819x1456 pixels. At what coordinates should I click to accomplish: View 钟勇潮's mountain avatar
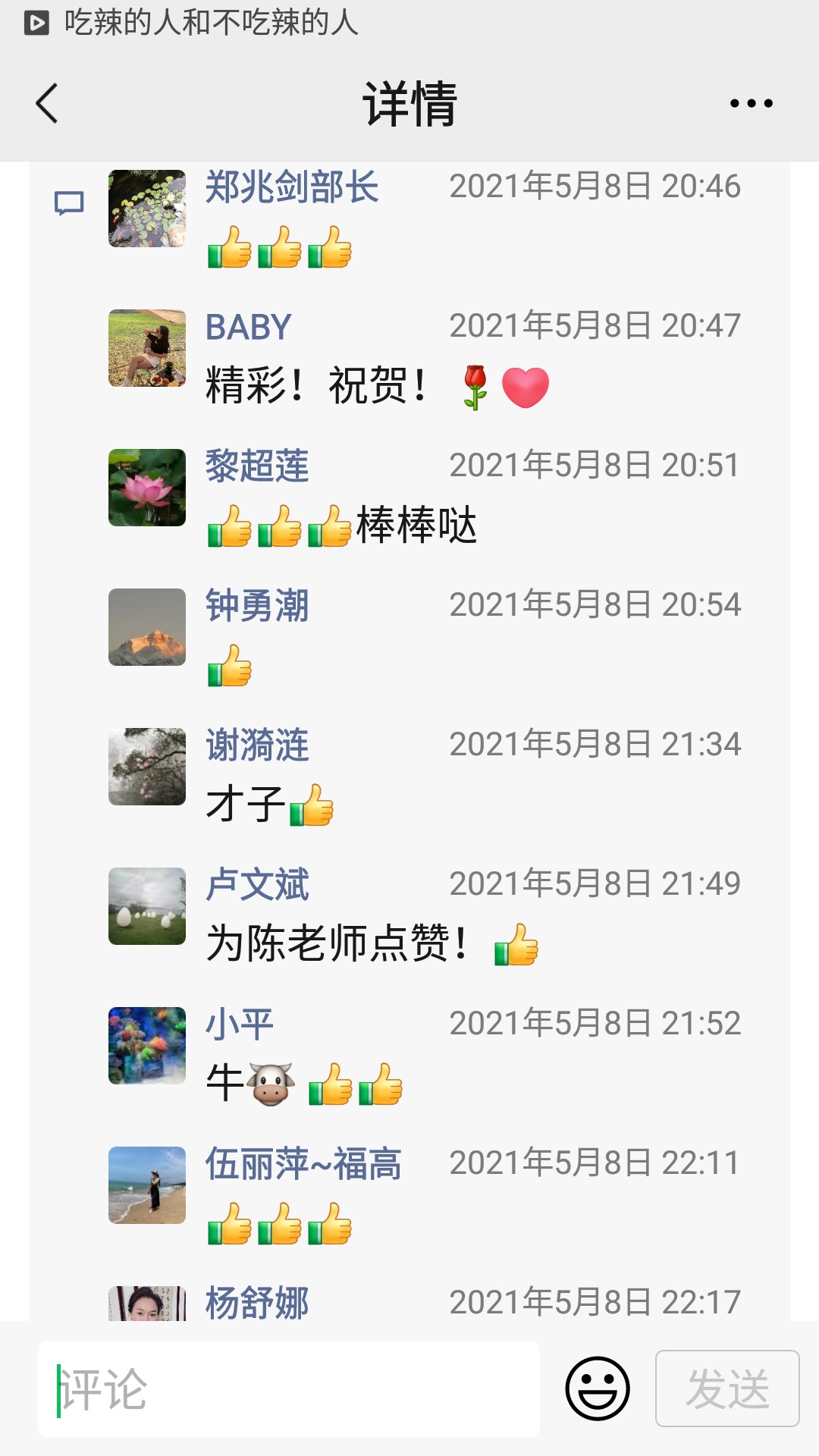pyautogui.click(x=147, y=627)
